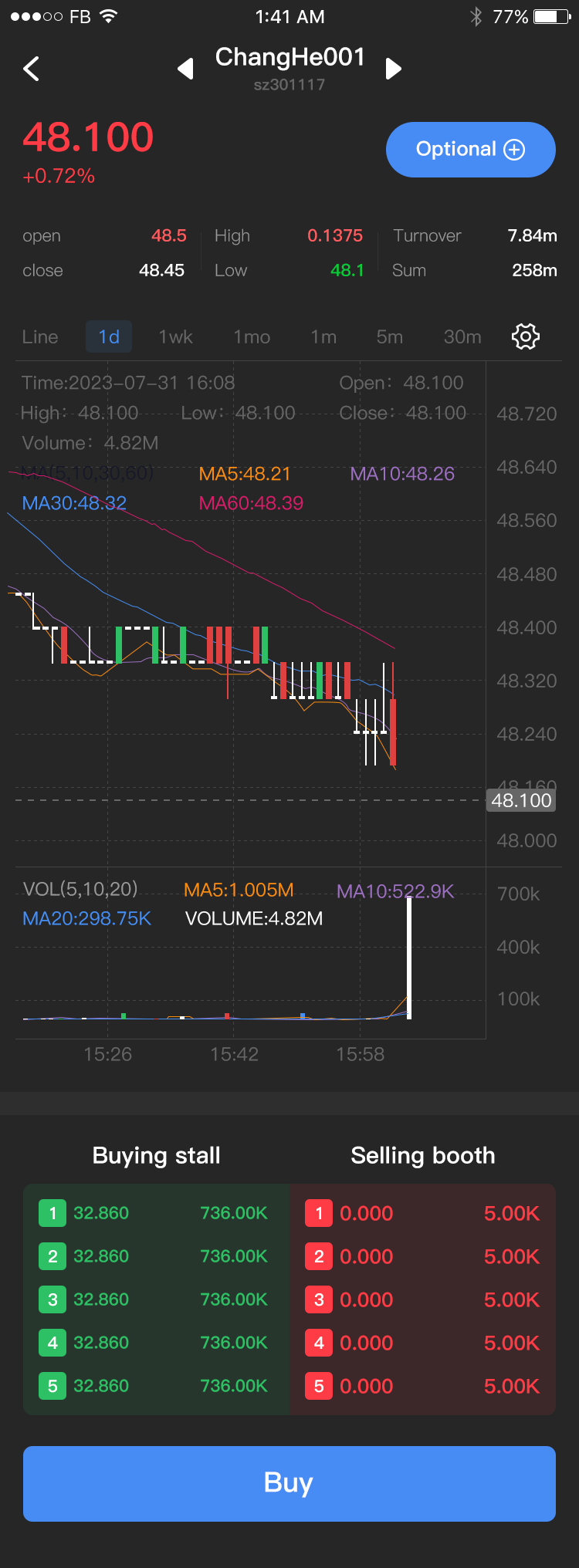Tap the blue Buy button

point(289,1483)
